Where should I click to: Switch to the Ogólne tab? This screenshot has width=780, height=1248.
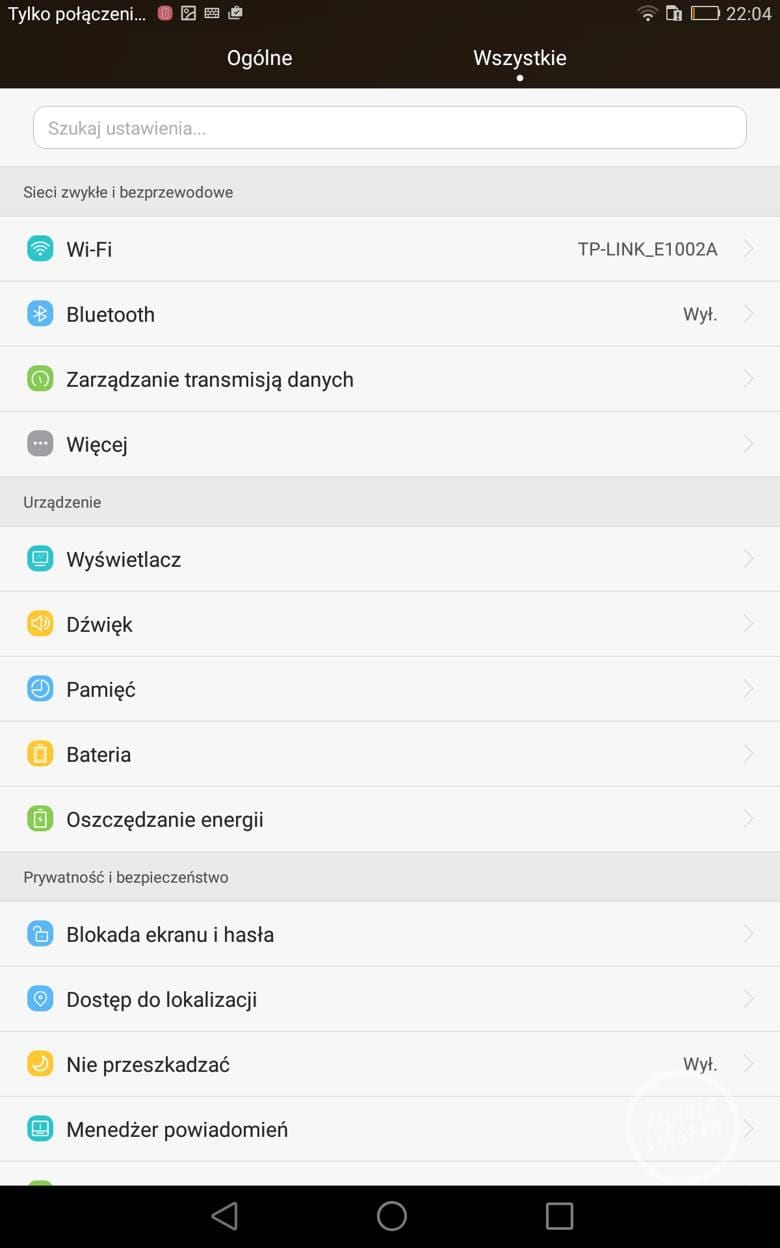pos(259,58)
